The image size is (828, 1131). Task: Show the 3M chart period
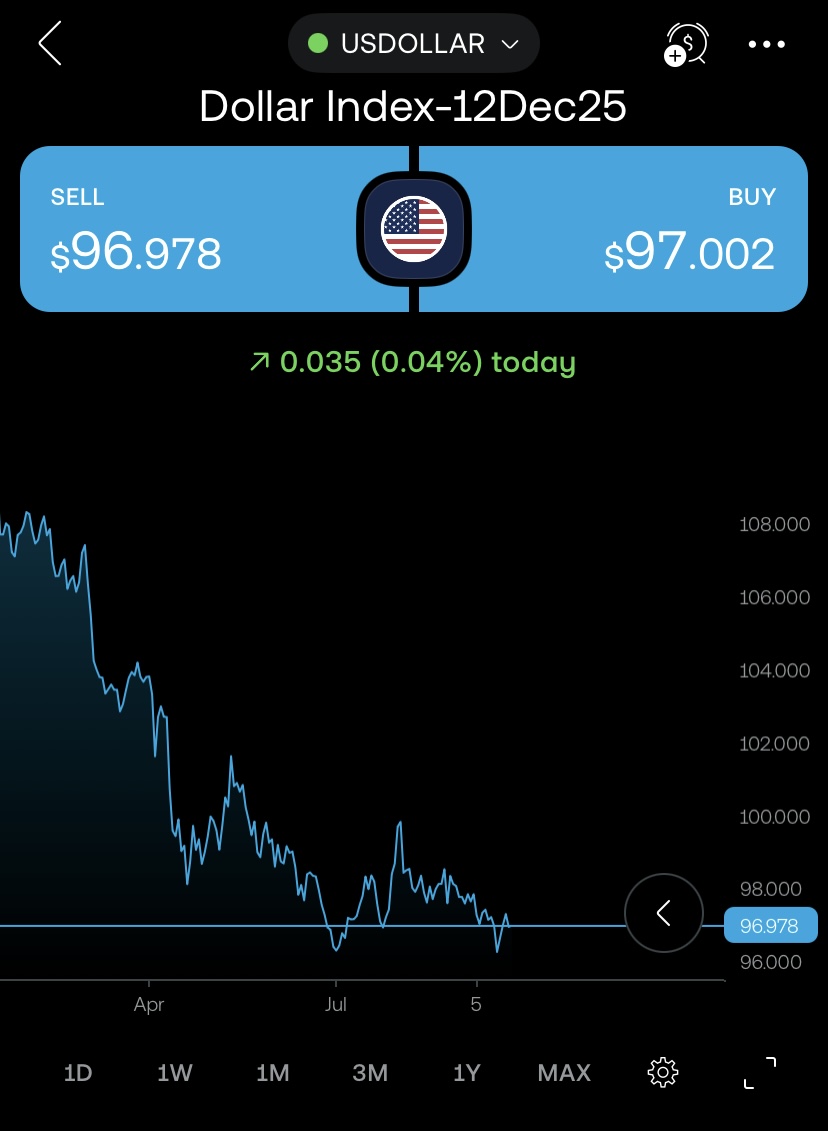(370, 1073)
